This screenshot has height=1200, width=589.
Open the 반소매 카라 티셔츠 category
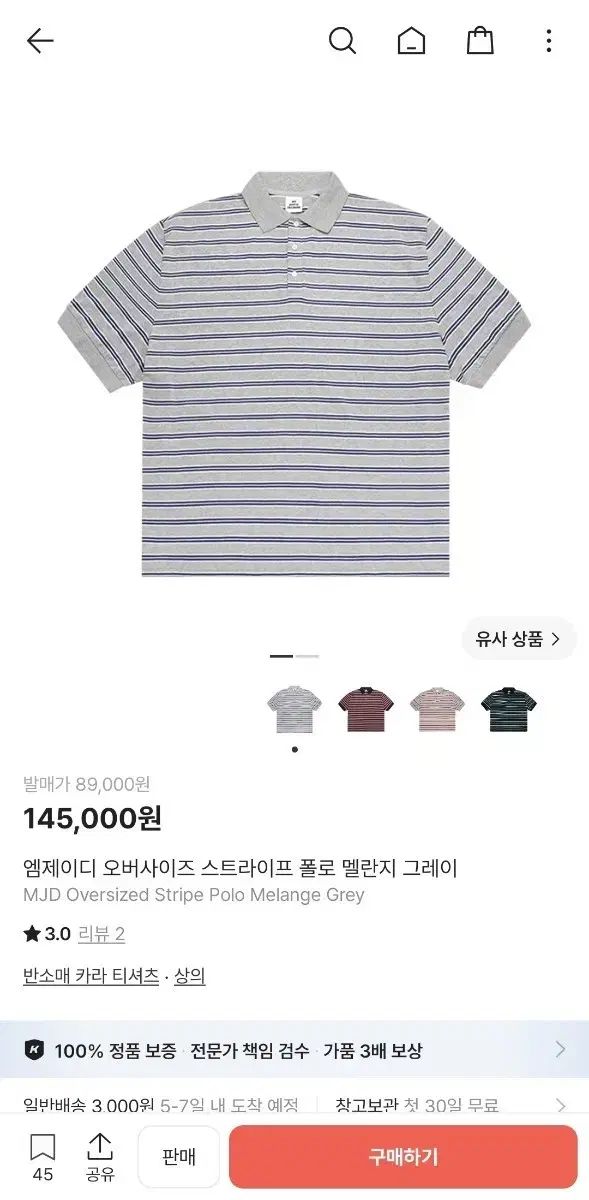tap(91, 976)
